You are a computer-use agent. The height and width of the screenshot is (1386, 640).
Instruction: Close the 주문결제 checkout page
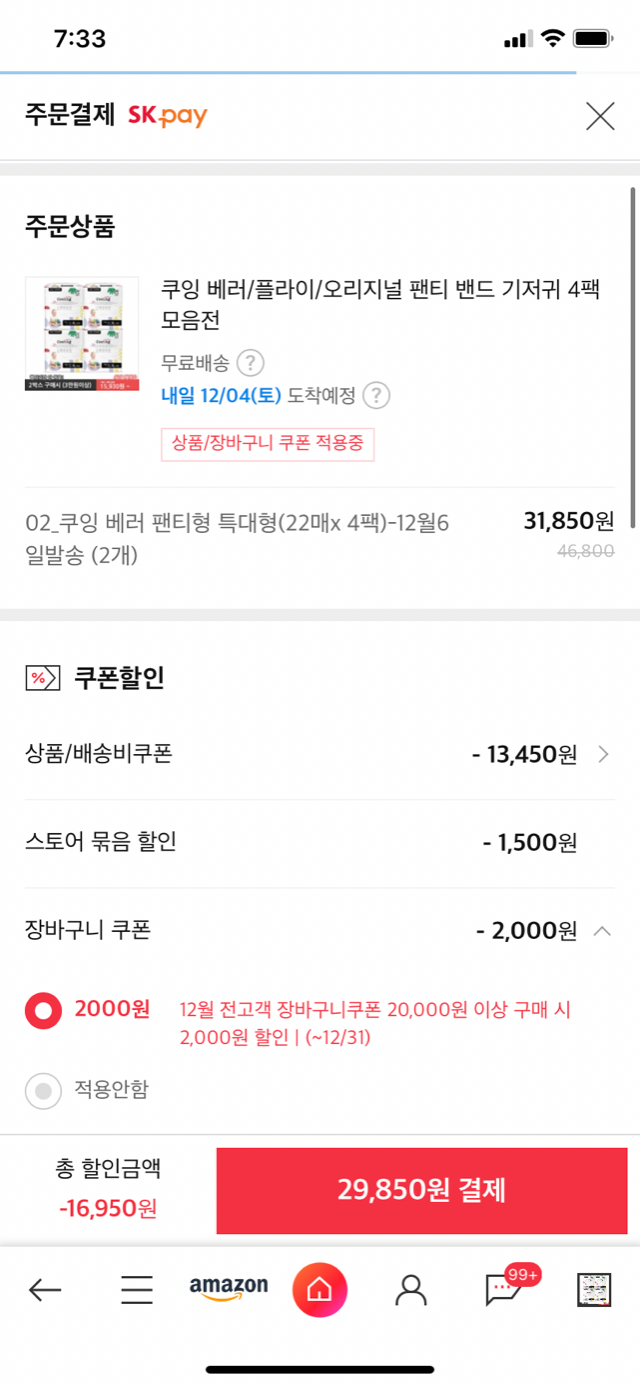[600, 117]
